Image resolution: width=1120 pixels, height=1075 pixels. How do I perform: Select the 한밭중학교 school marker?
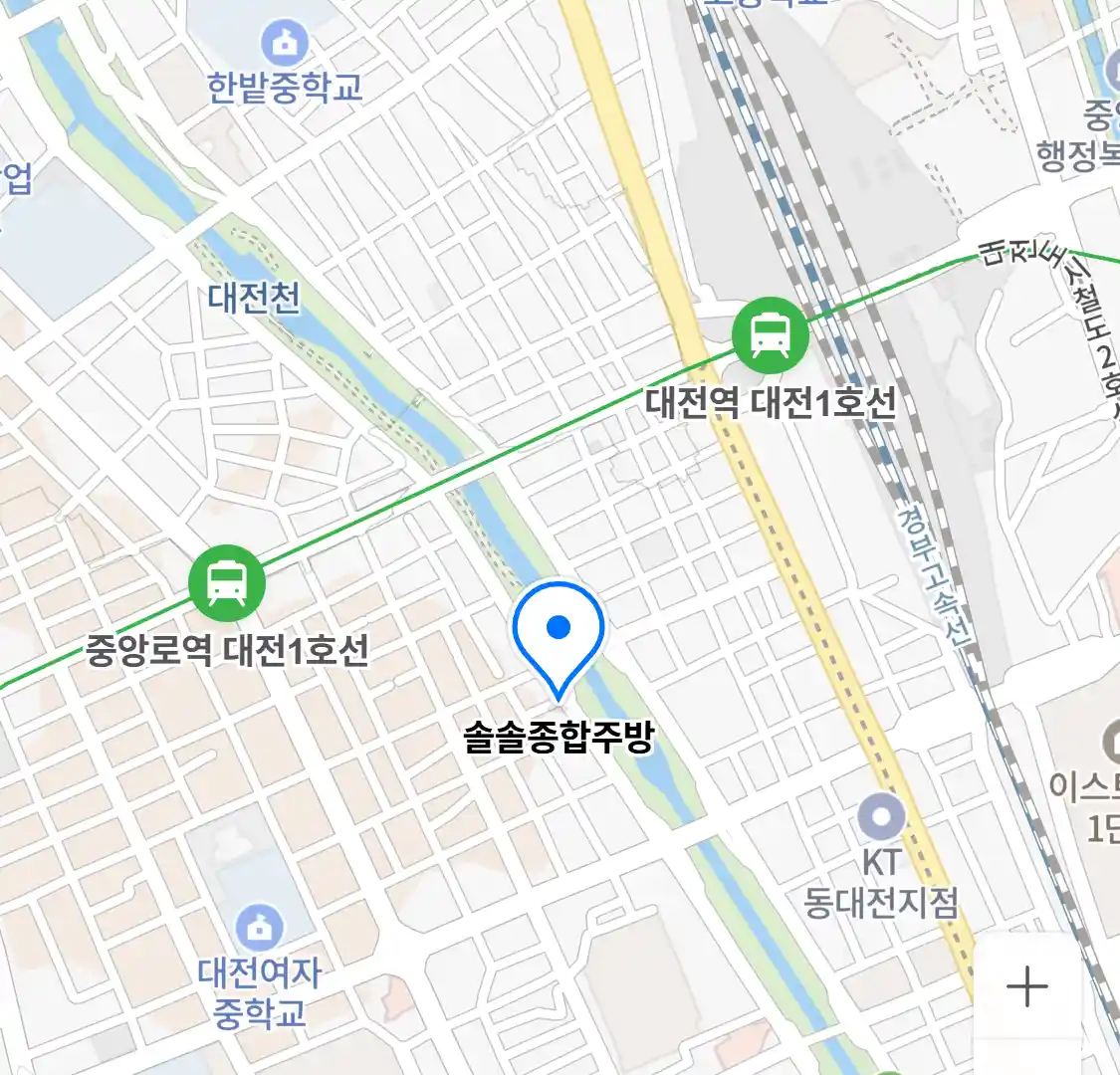point(285,44)
